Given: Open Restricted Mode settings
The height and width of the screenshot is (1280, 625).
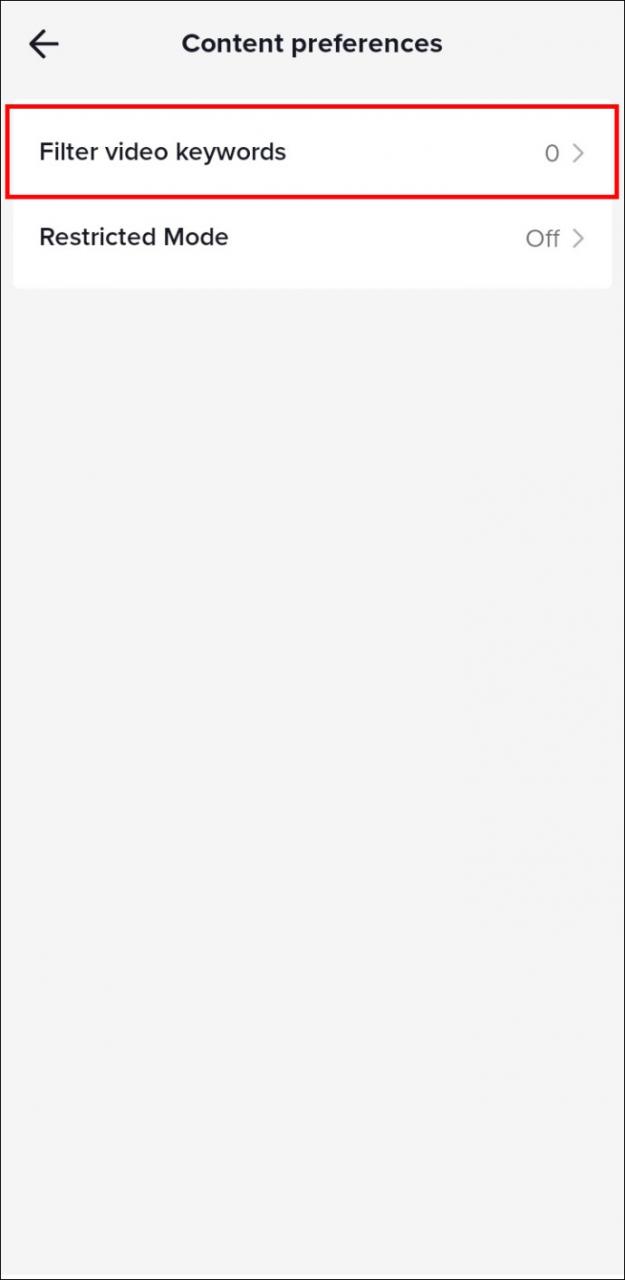Looking at the screenshot, I should (x=312, y=238).
